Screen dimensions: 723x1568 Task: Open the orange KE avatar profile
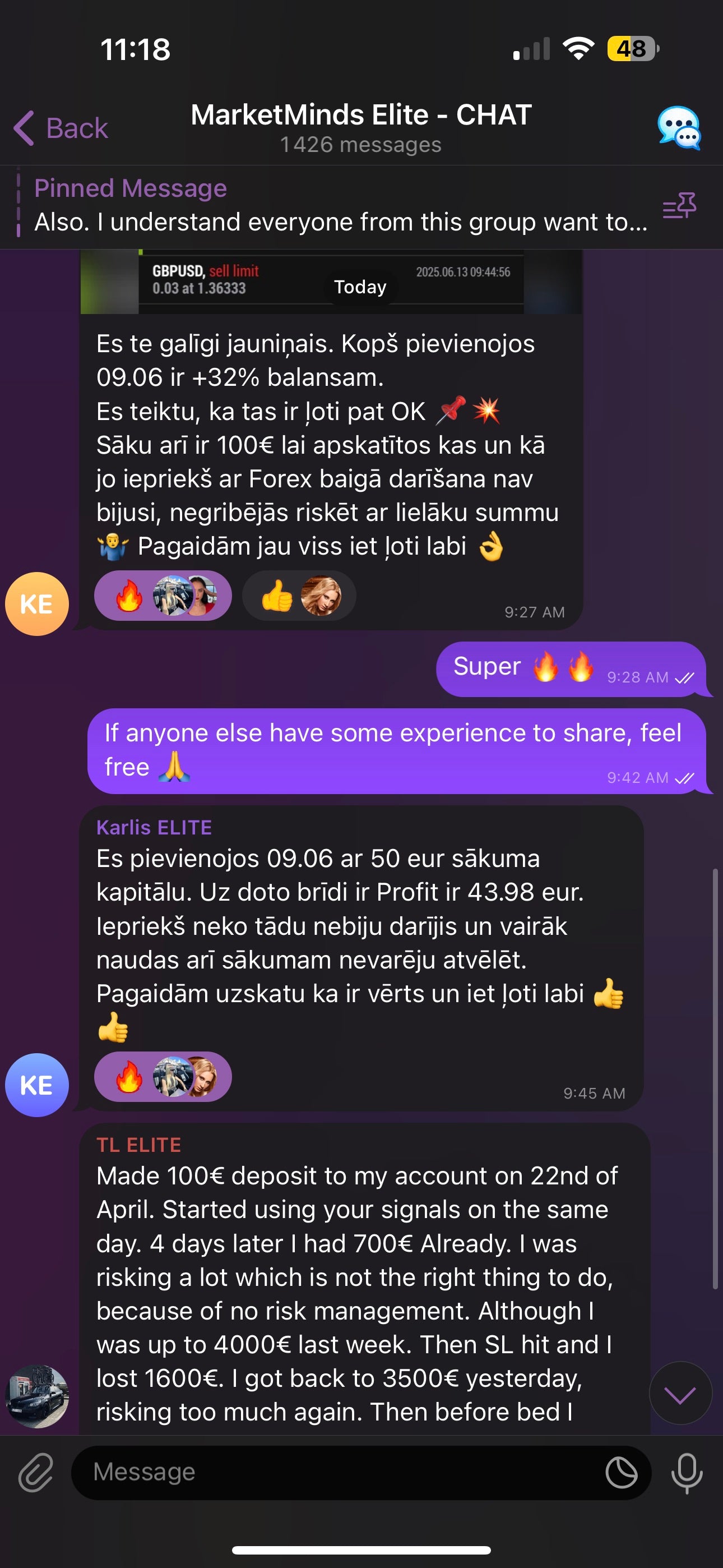pyautogui.click(x=36, y=604)
